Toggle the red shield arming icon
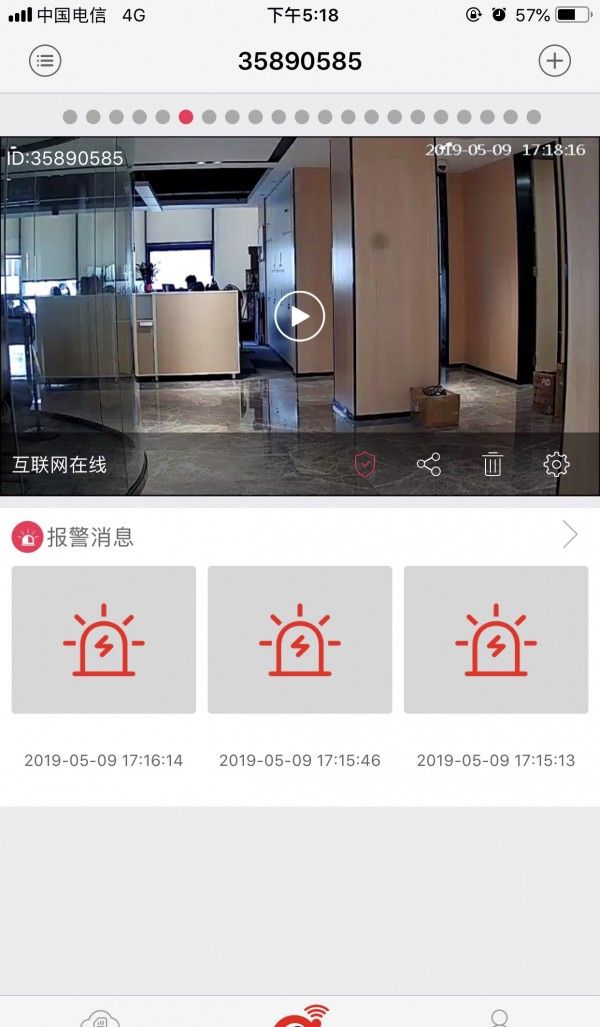Image resolution: width=600 pixels, height=1027 pixels. (365, 464)
